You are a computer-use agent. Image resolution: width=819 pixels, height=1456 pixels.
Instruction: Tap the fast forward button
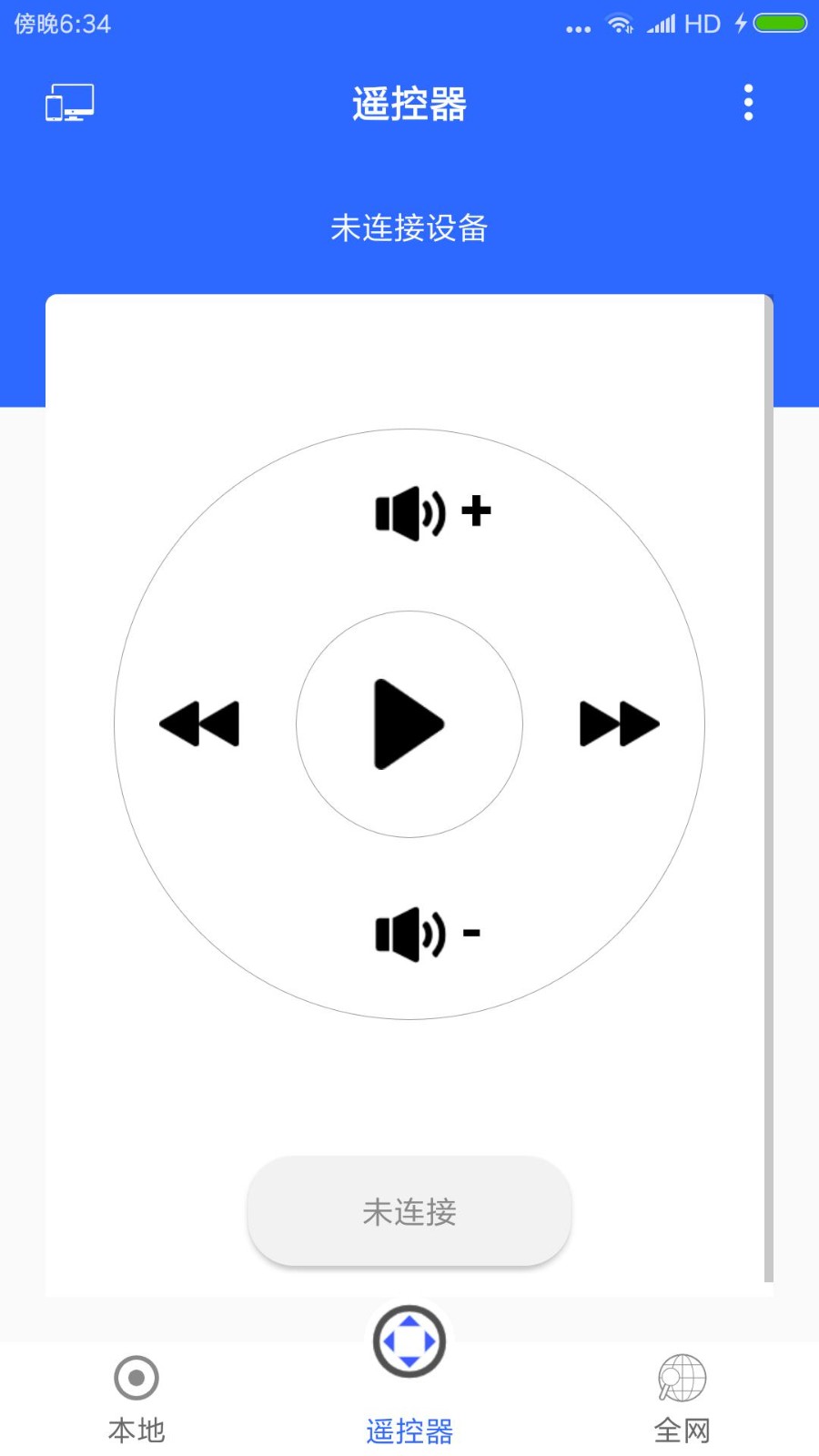coord(619,724)
